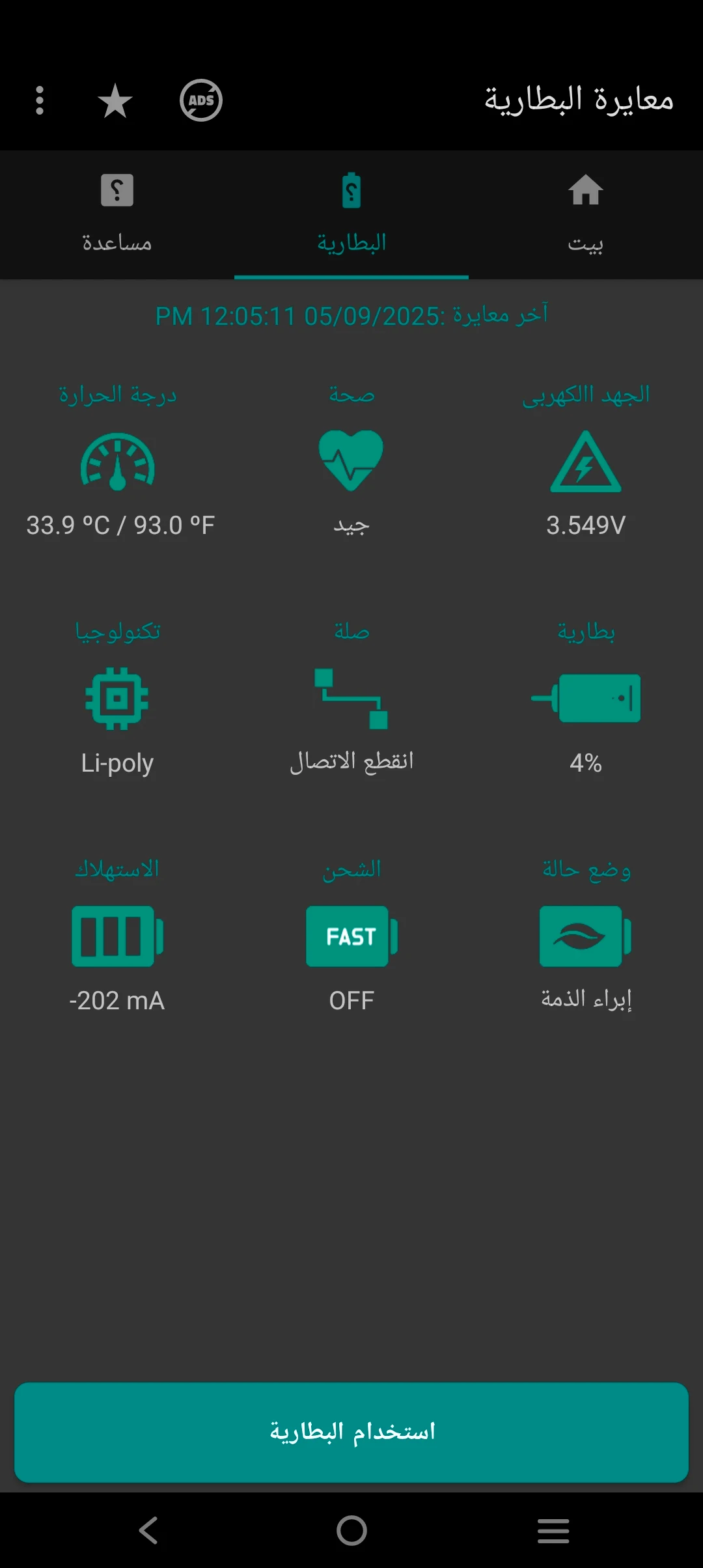Screen dimensions: 703x1568
Task: Open استخدام البطارية battery usage
Action: tap(351, 1432)
